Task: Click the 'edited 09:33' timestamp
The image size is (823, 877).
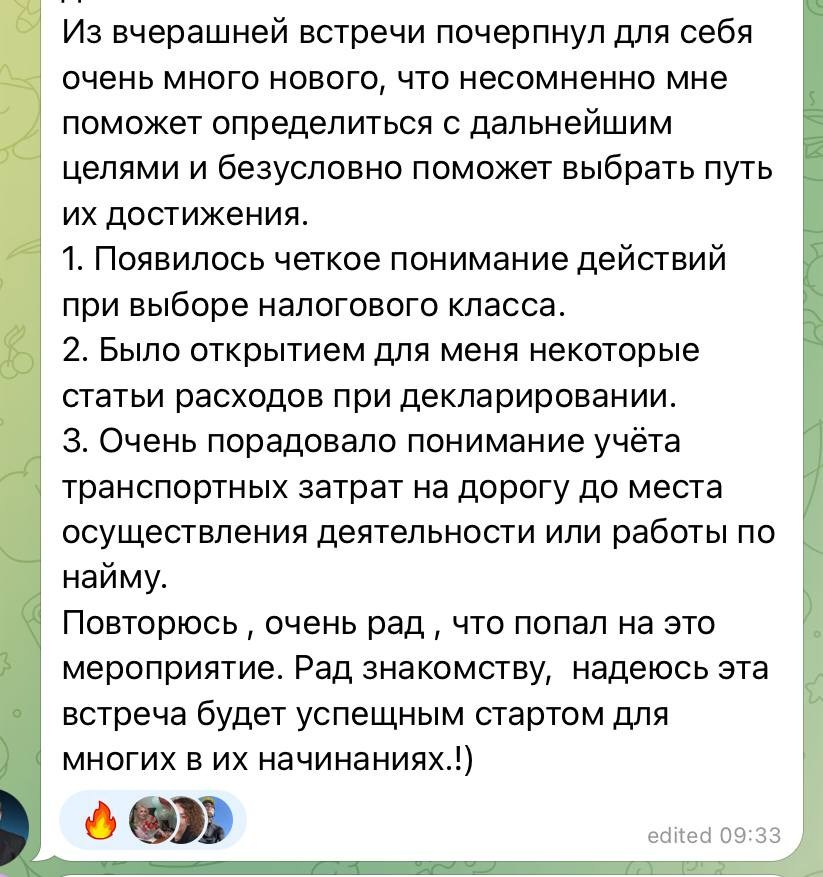Action: (713, 837)
